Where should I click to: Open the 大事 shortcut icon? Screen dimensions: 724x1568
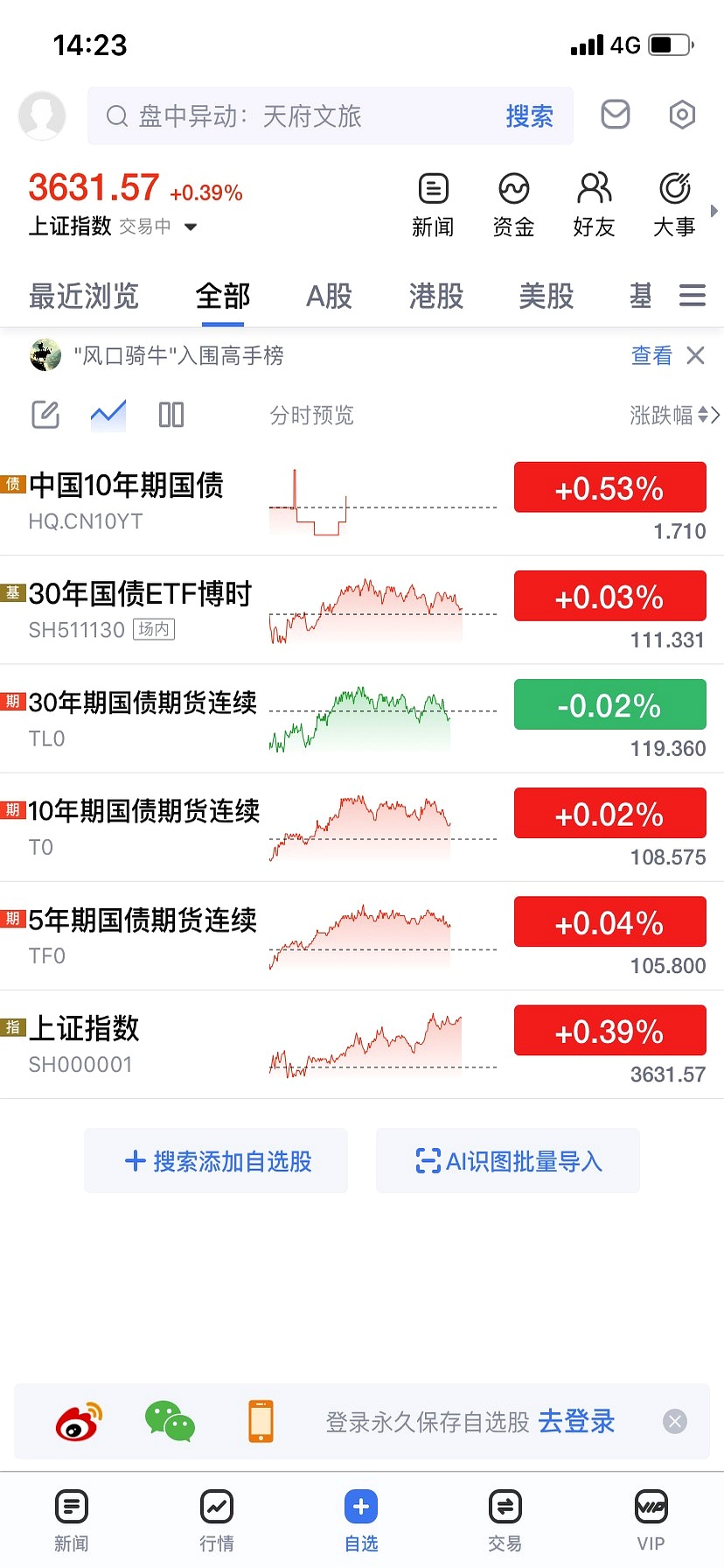click(672, 201)
